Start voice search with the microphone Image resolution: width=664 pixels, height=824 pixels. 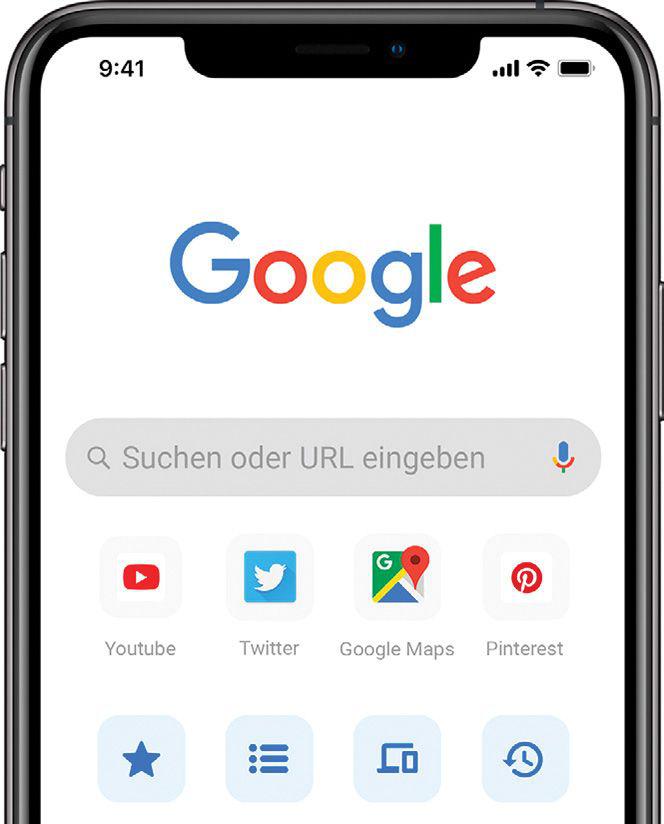tap(563, 458)
